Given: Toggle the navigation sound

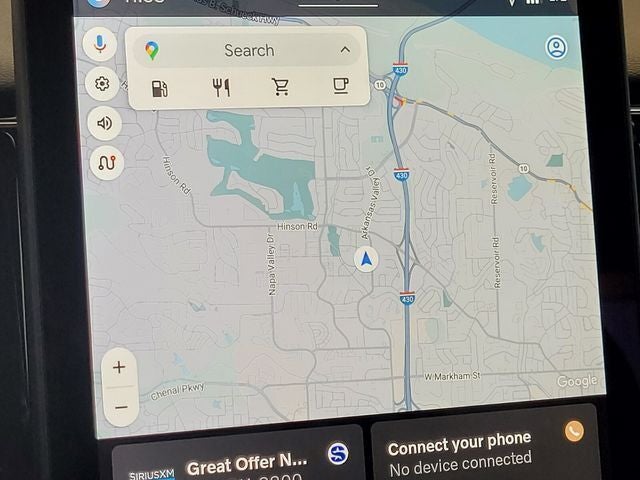Looking at the screenshot, I should [104, 124].
